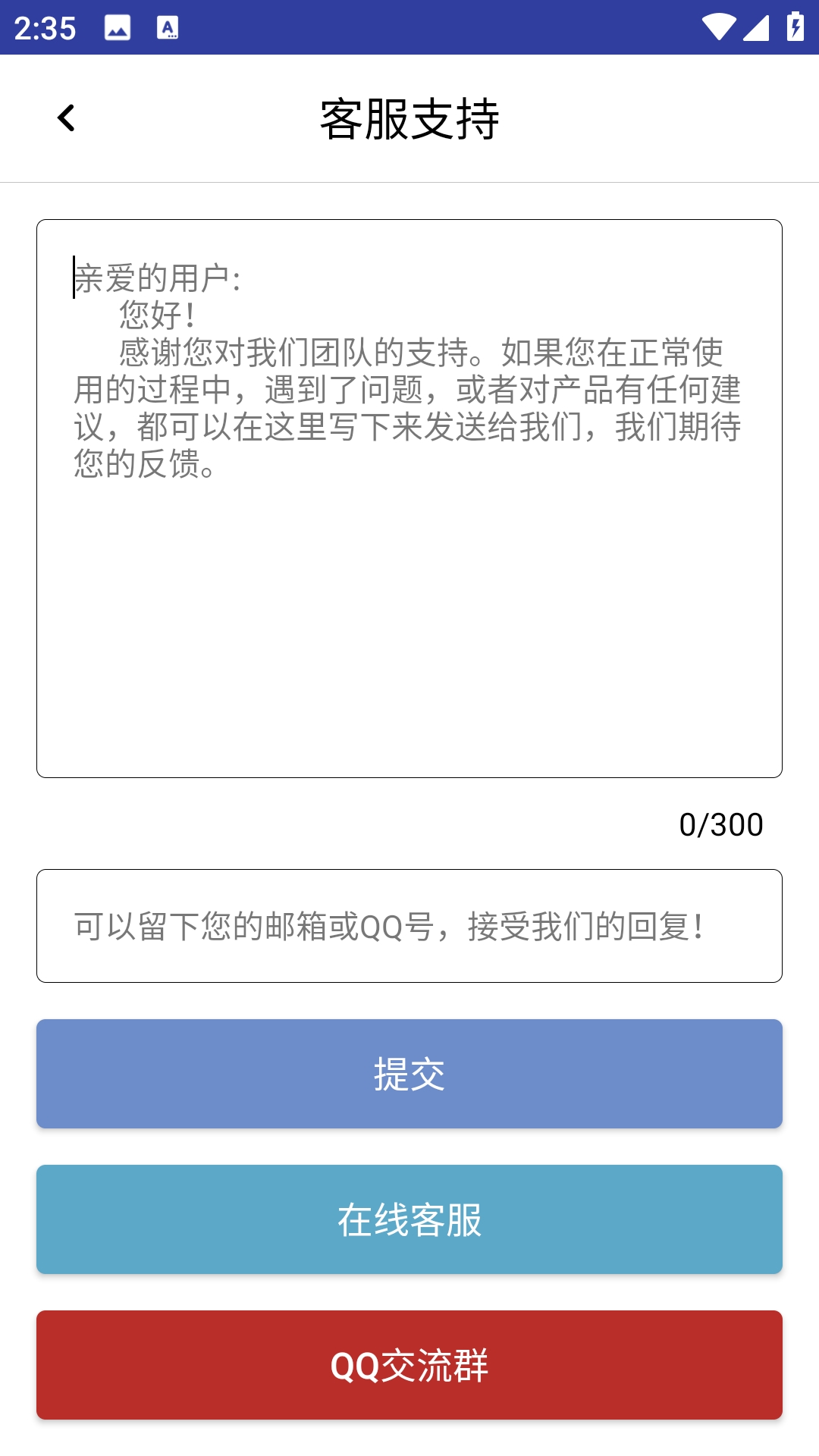Open 在线客服 online customer service
This screenshot has height=1456, width=819.
(409, 1219)
